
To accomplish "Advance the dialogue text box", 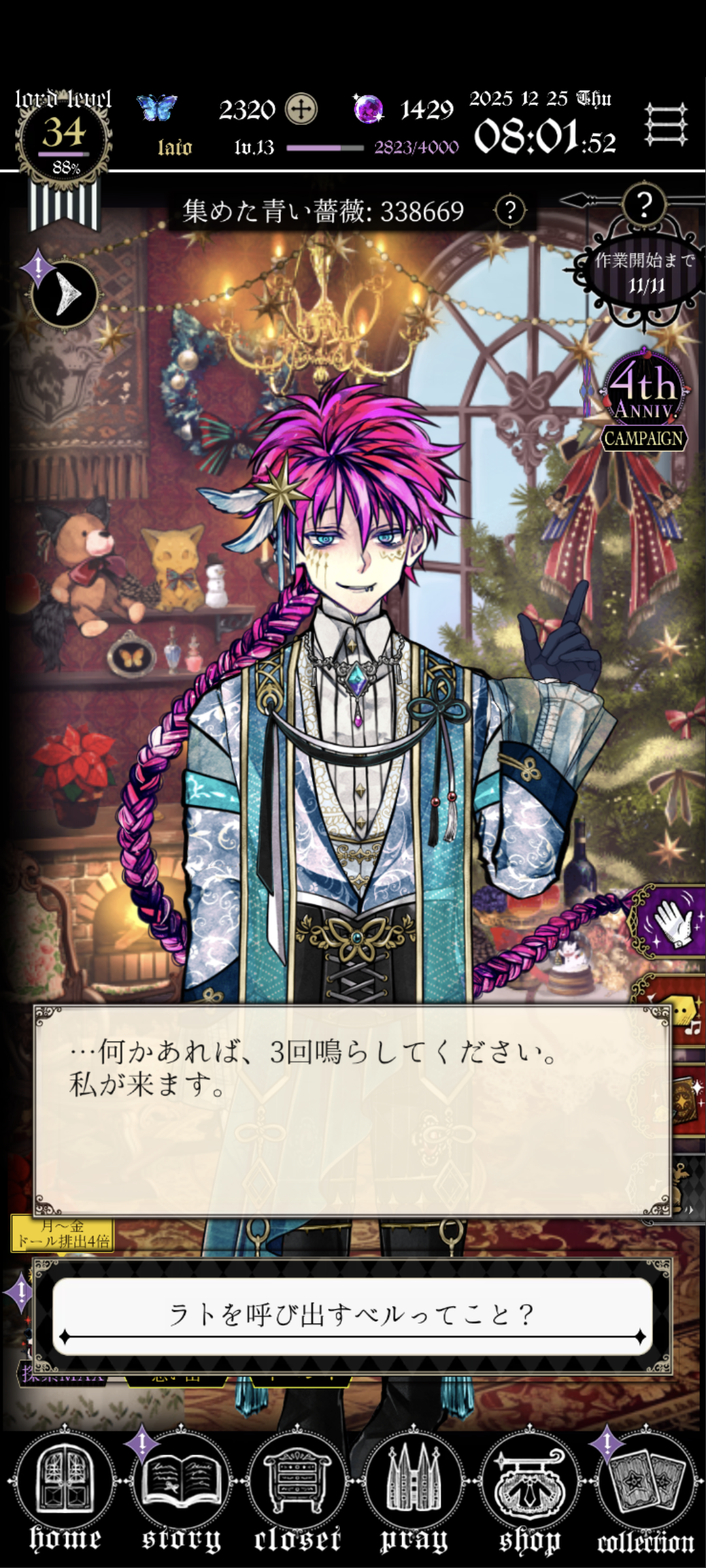I will click(353, 1111).
